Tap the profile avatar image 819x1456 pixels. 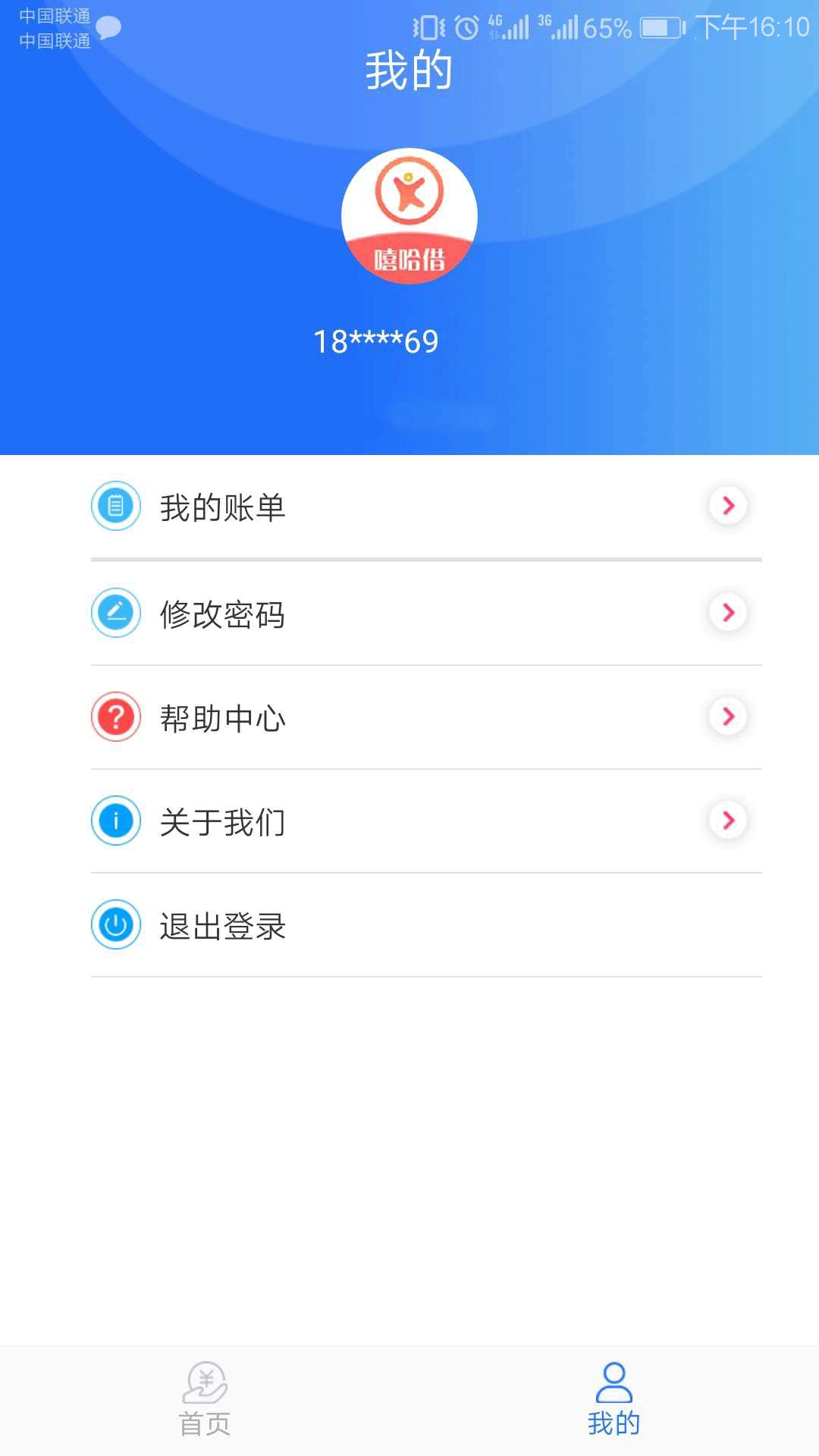[409, 216]
